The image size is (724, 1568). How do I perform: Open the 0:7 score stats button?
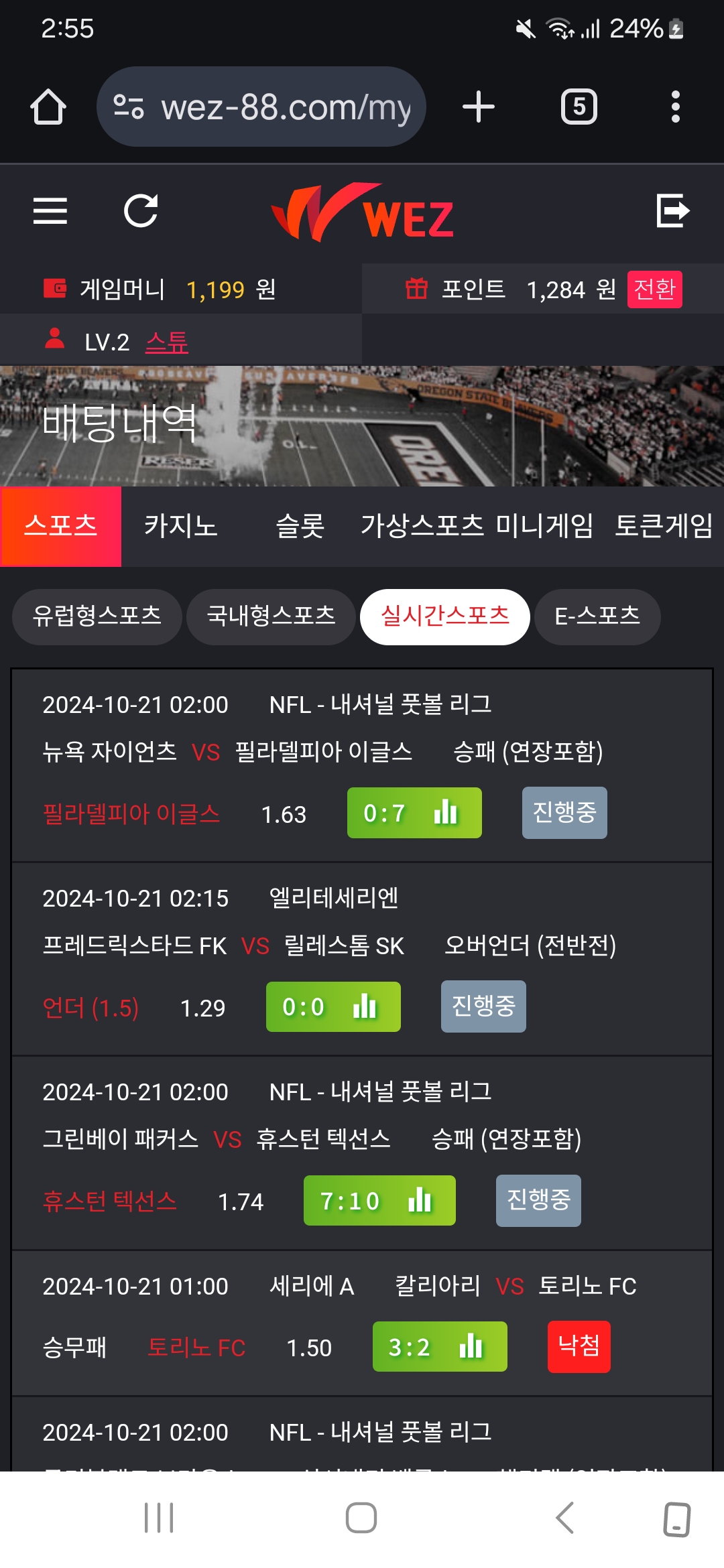click(414, 813)
